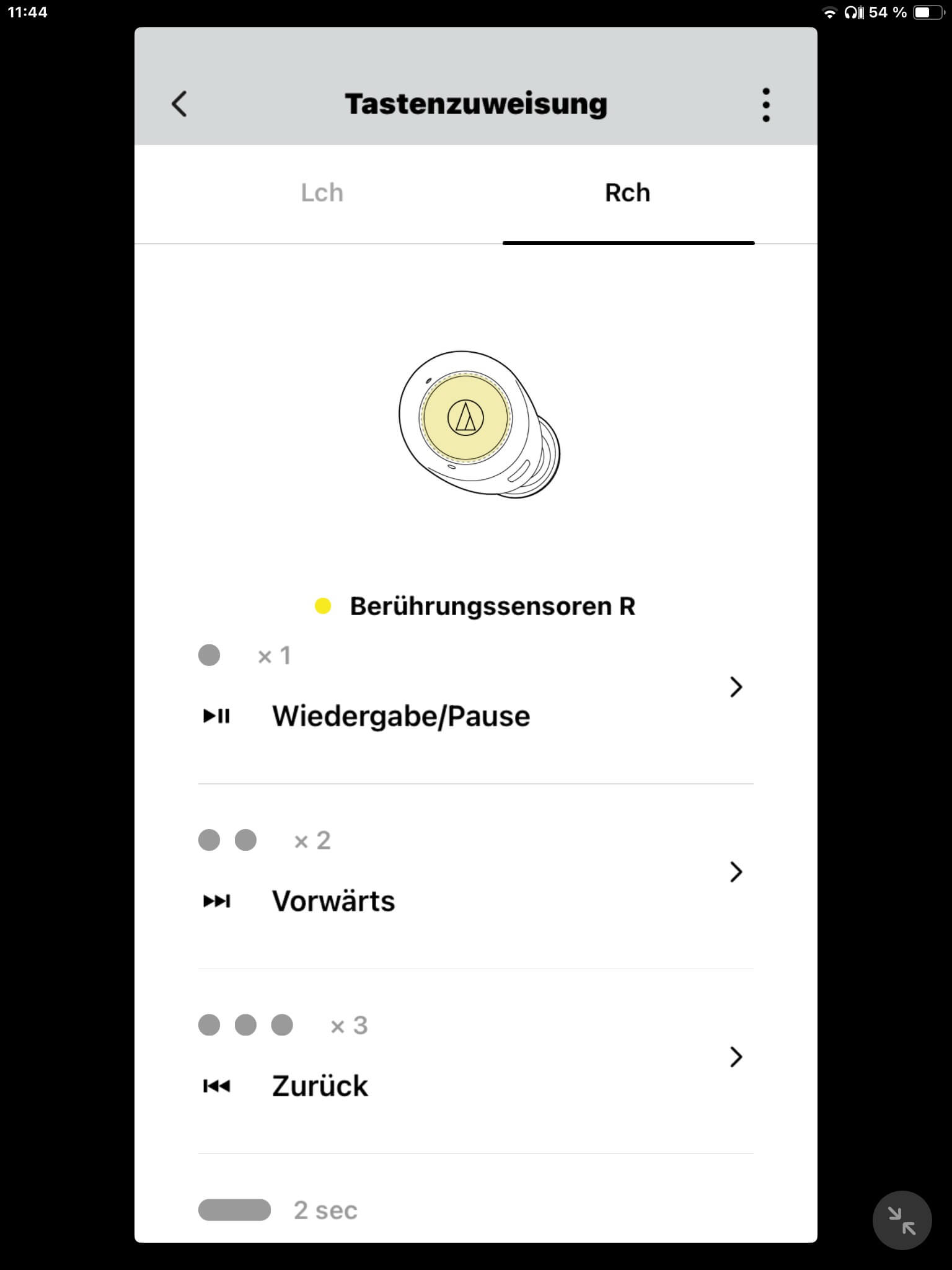This screenshot has height=1270, width=952.
Task: Tap the shrink window button
Action: (x=902, y=1220)
